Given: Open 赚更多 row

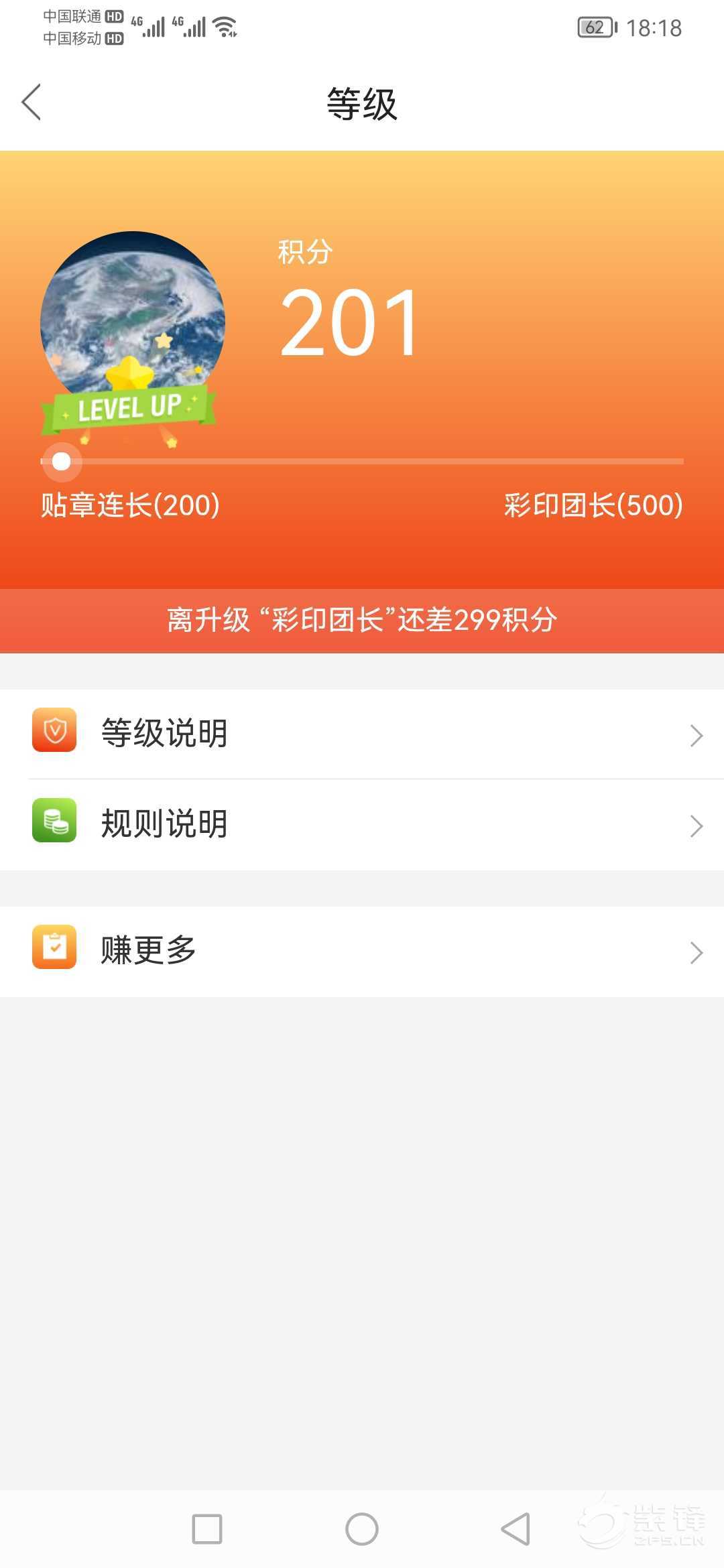Looking at the screenshot, I should pyautogui.click(x=362, y=950).
